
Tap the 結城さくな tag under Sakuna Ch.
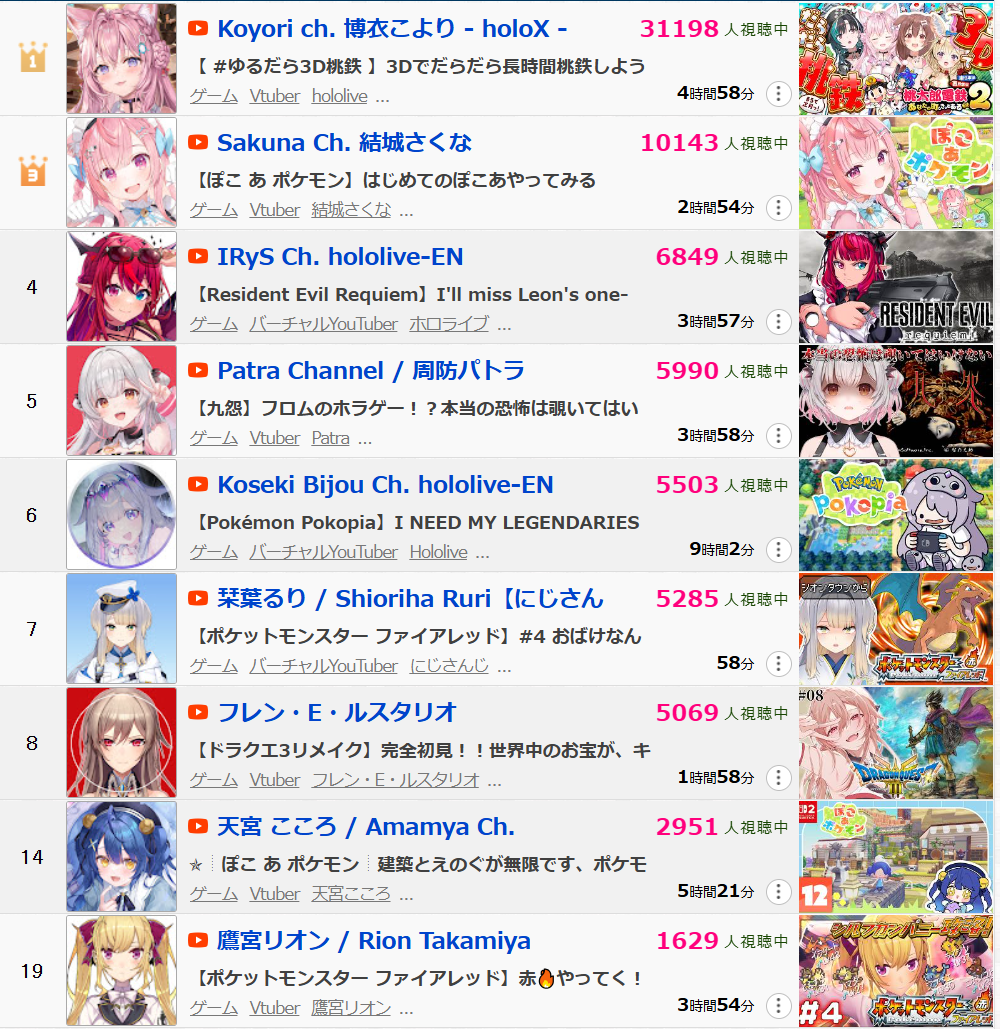click(x=351, y=210)
